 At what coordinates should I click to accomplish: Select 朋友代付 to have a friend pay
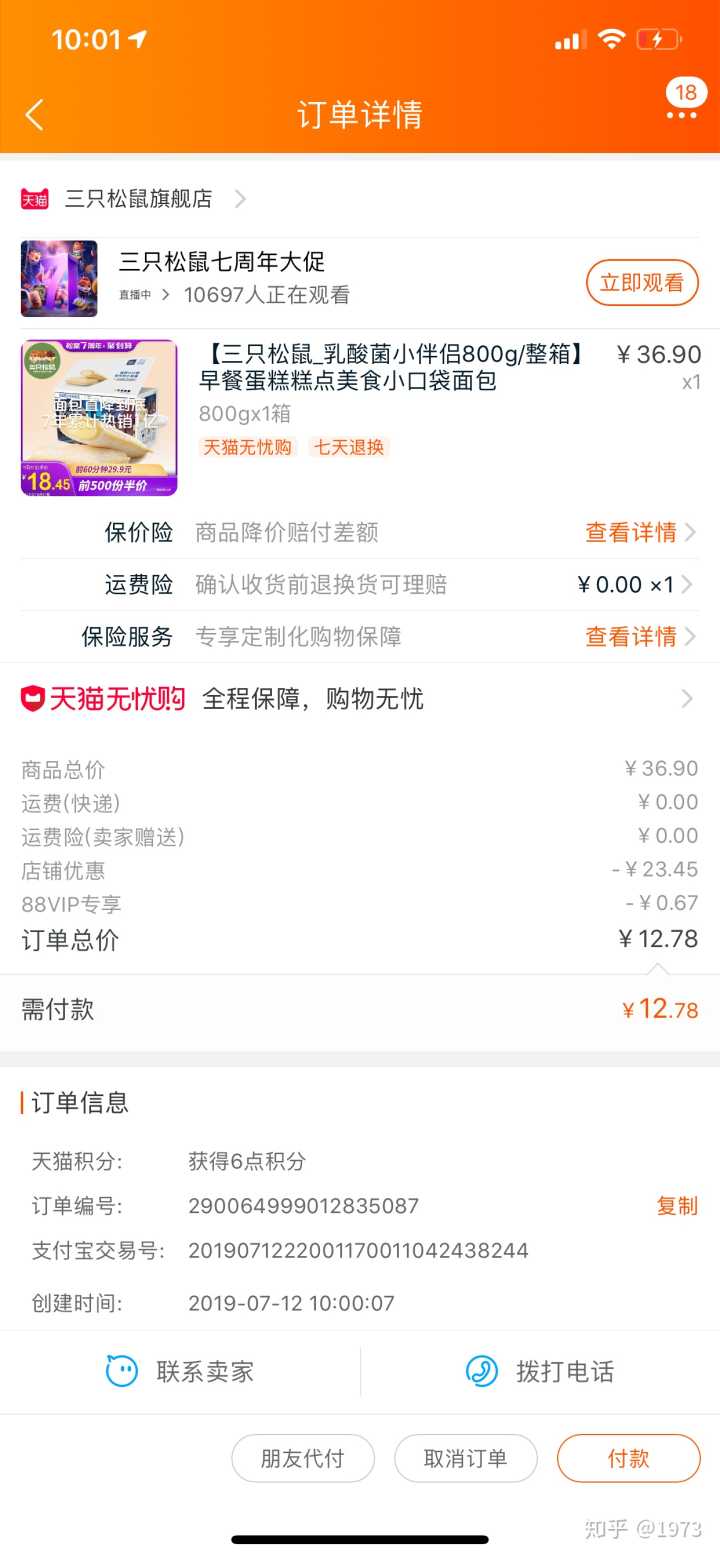tap(302, 1458)
